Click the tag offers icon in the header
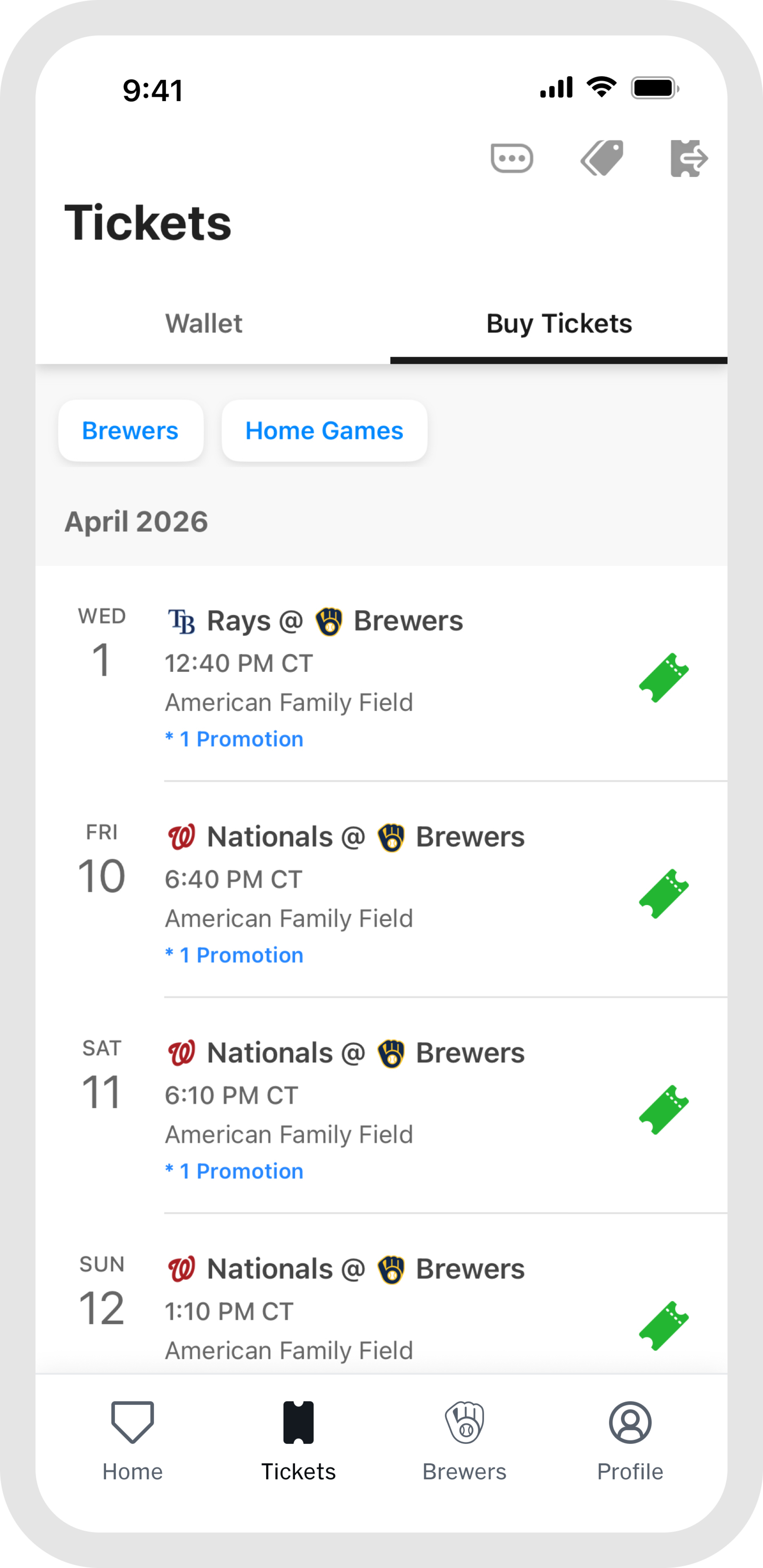Viewport: 763px width, 1568px height. (x=601, y=158)
